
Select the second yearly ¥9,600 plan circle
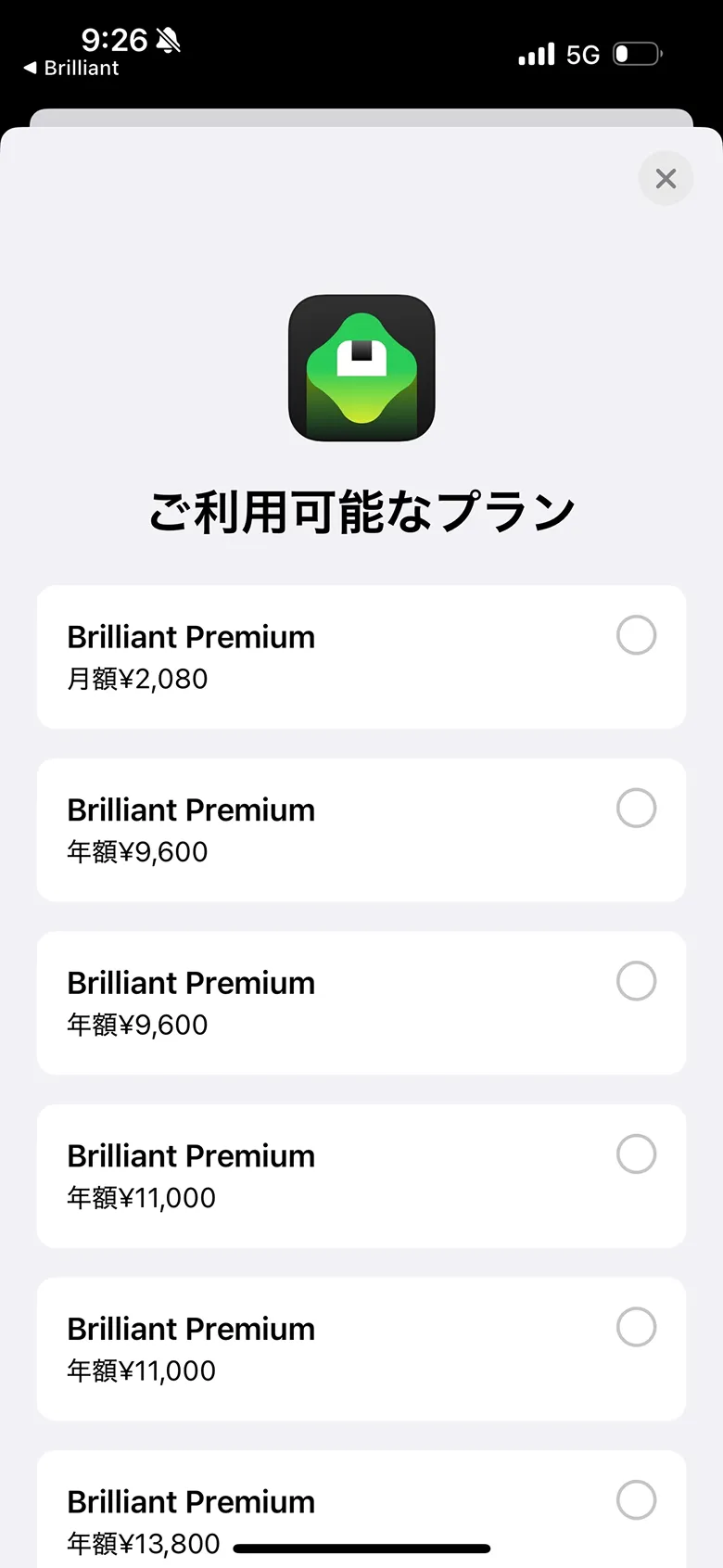pyautogui.click(x=636, y=981)
